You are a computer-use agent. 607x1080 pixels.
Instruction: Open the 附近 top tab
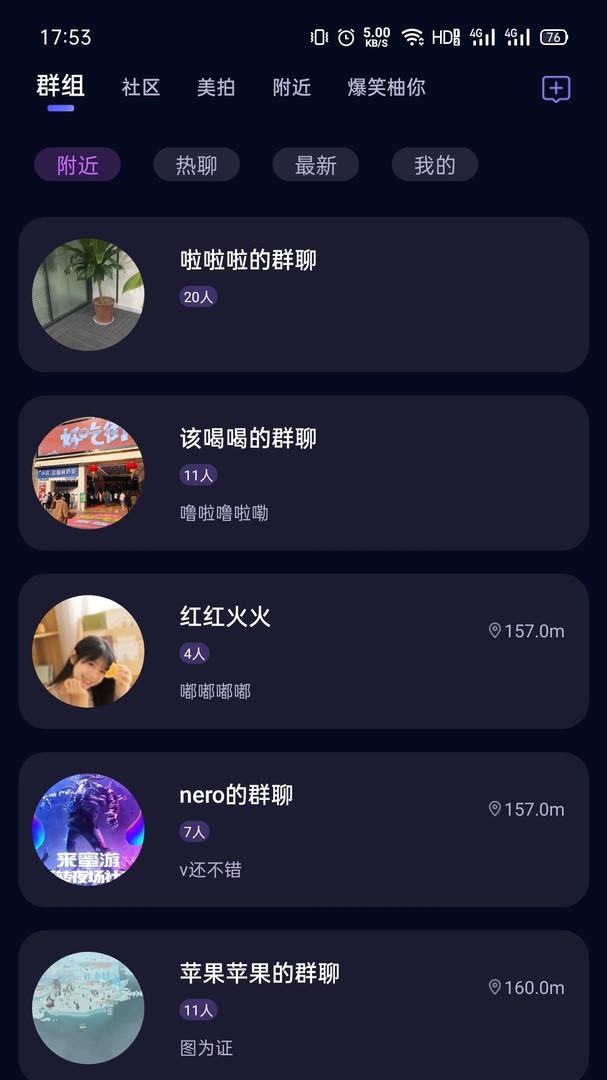[292, 87]
